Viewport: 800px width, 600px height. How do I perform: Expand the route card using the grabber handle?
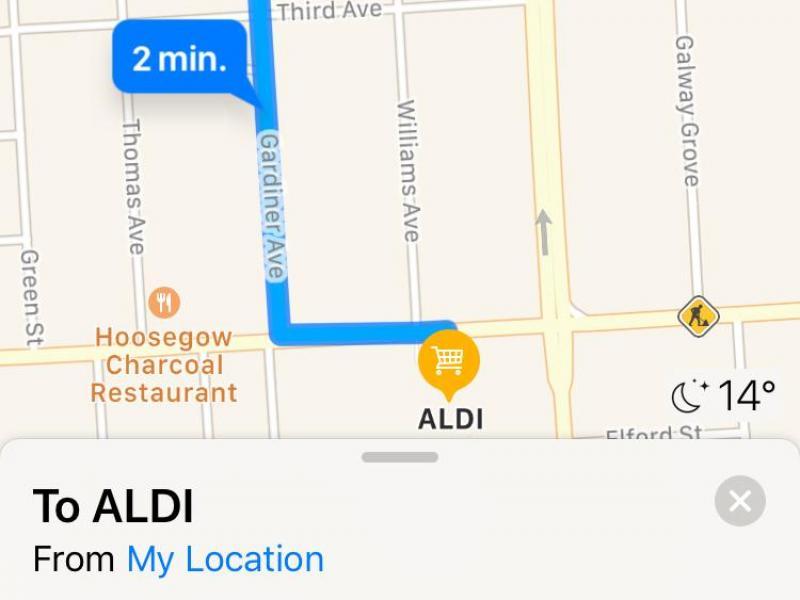point(400,457)
